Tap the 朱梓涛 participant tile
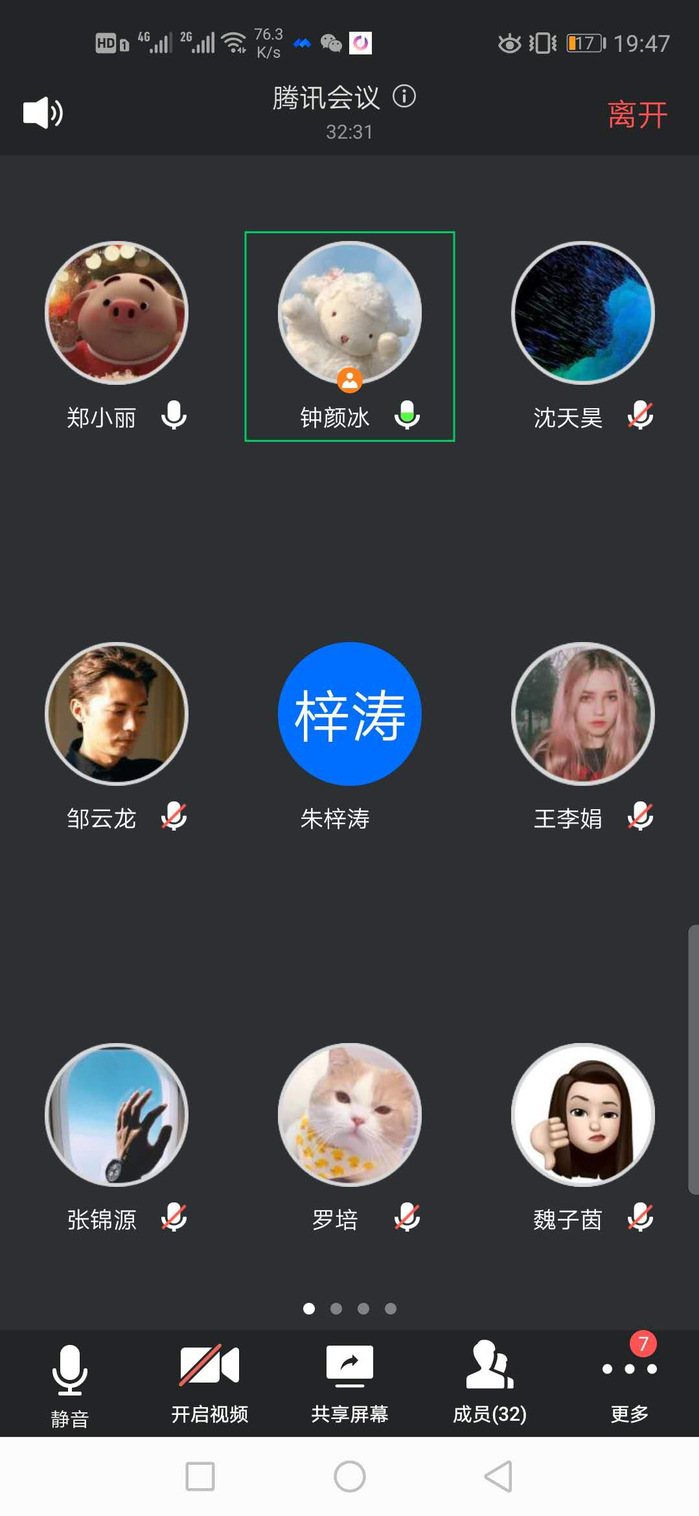This screenshot has height=1516, width=699. [x=349, y=714]
